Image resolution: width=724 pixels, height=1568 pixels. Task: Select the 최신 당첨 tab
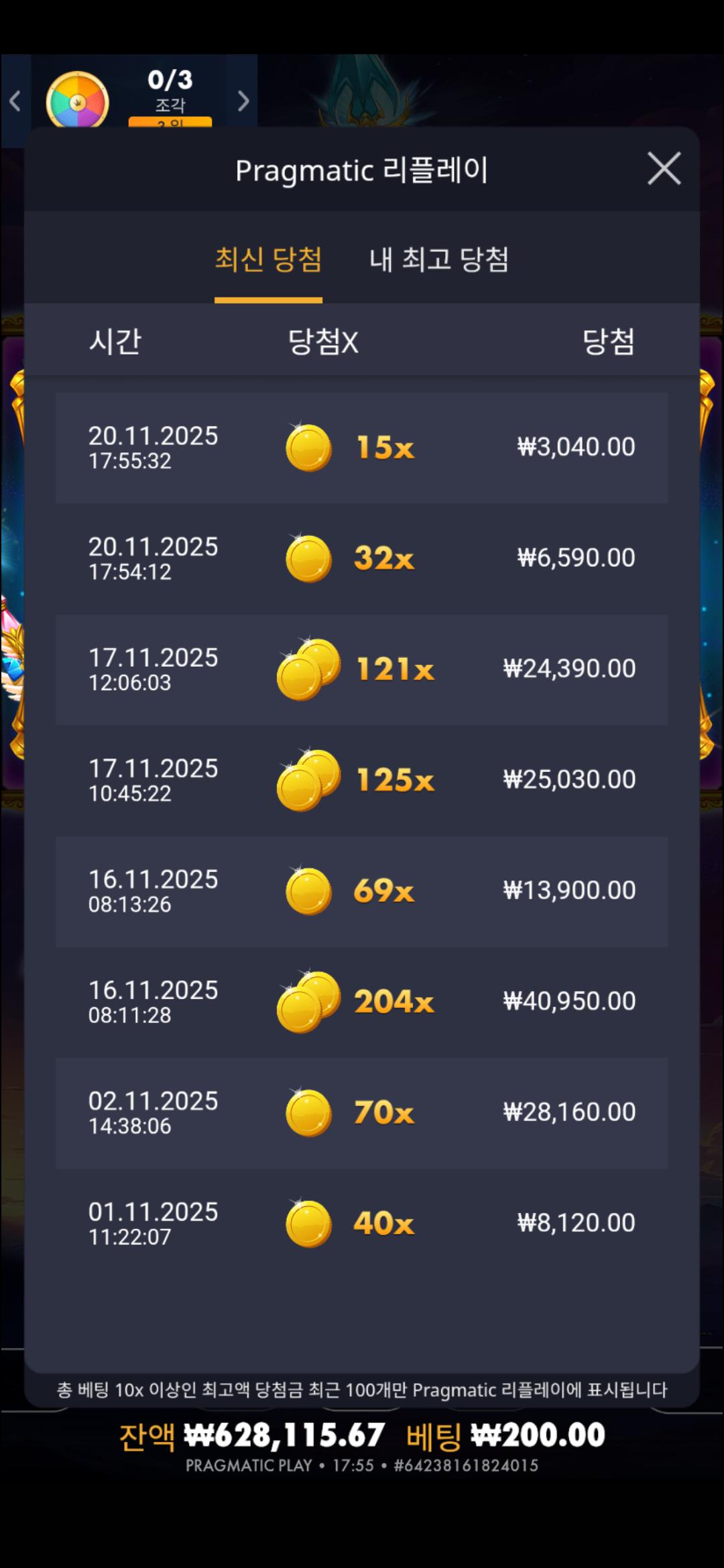268,259
